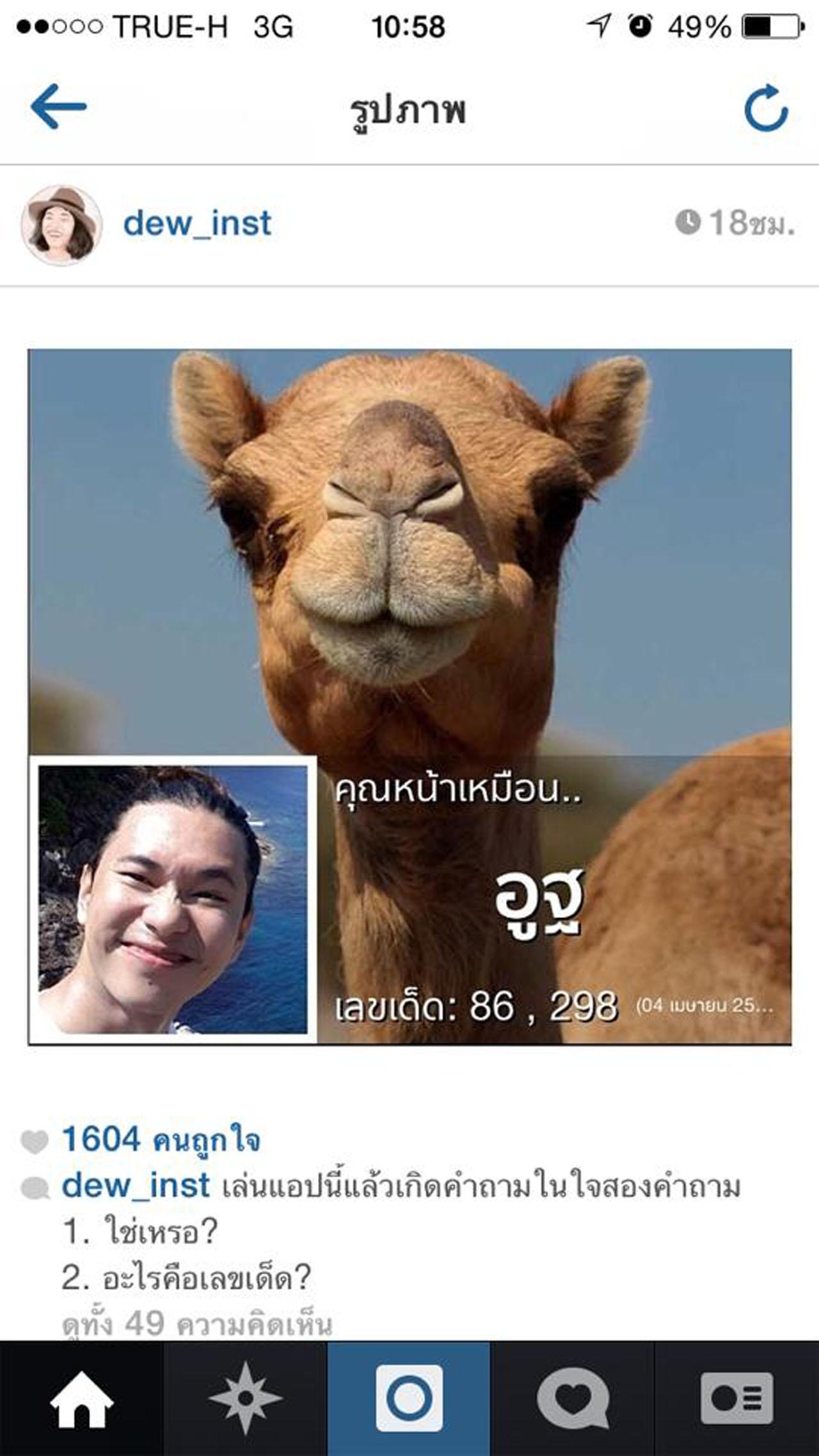Open the dew_inst username in the header
This screenshot has height=1456, width=819.
click(197, 224)
